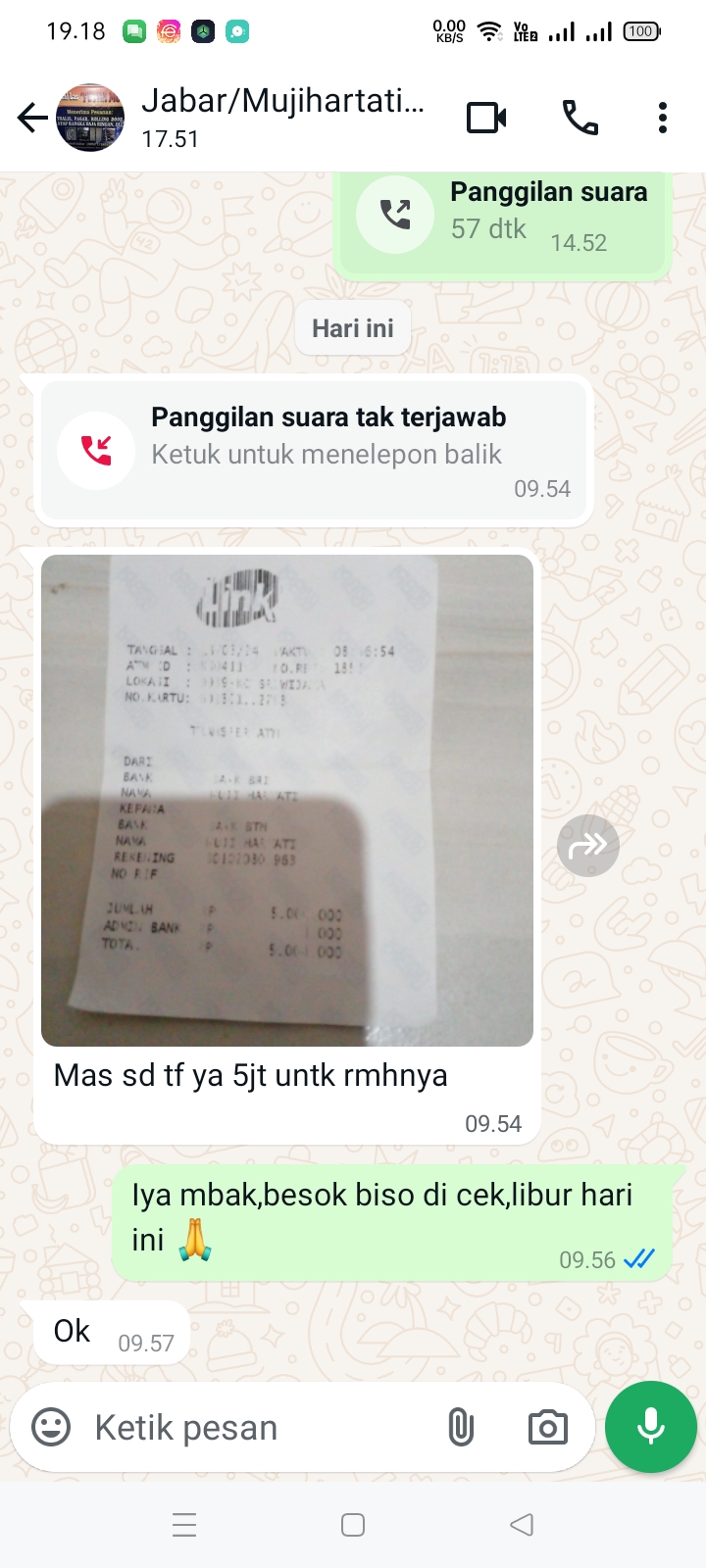Image resolution: width=706 pixels, height=1568 pixels.
Task: Open the transfer receipt photo
Action: pos(286,800)
